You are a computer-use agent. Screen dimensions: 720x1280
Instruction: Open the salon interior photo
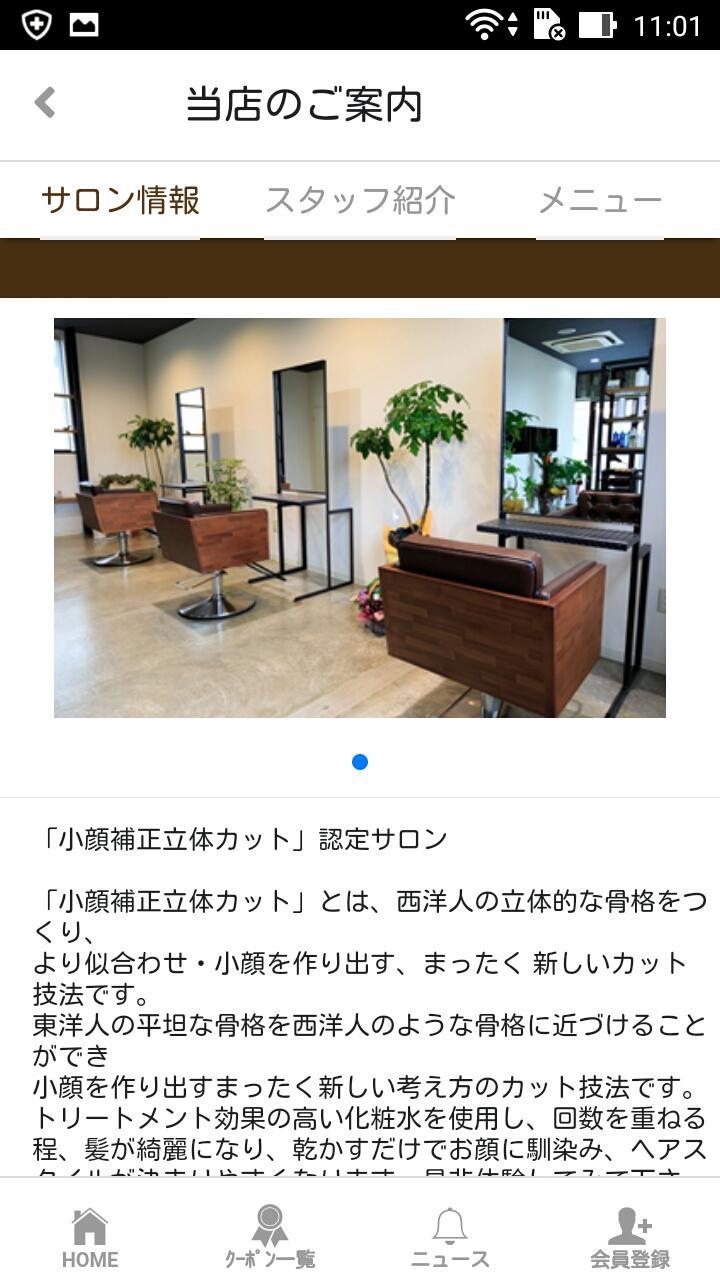(360, 518)
